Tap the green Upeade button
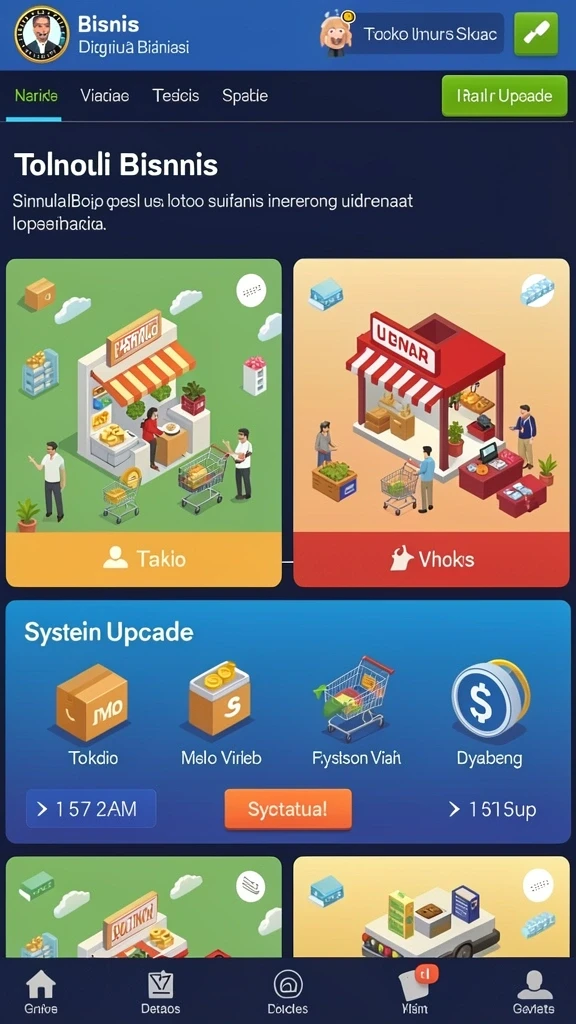576x1024 pixels. pos(504,96)
